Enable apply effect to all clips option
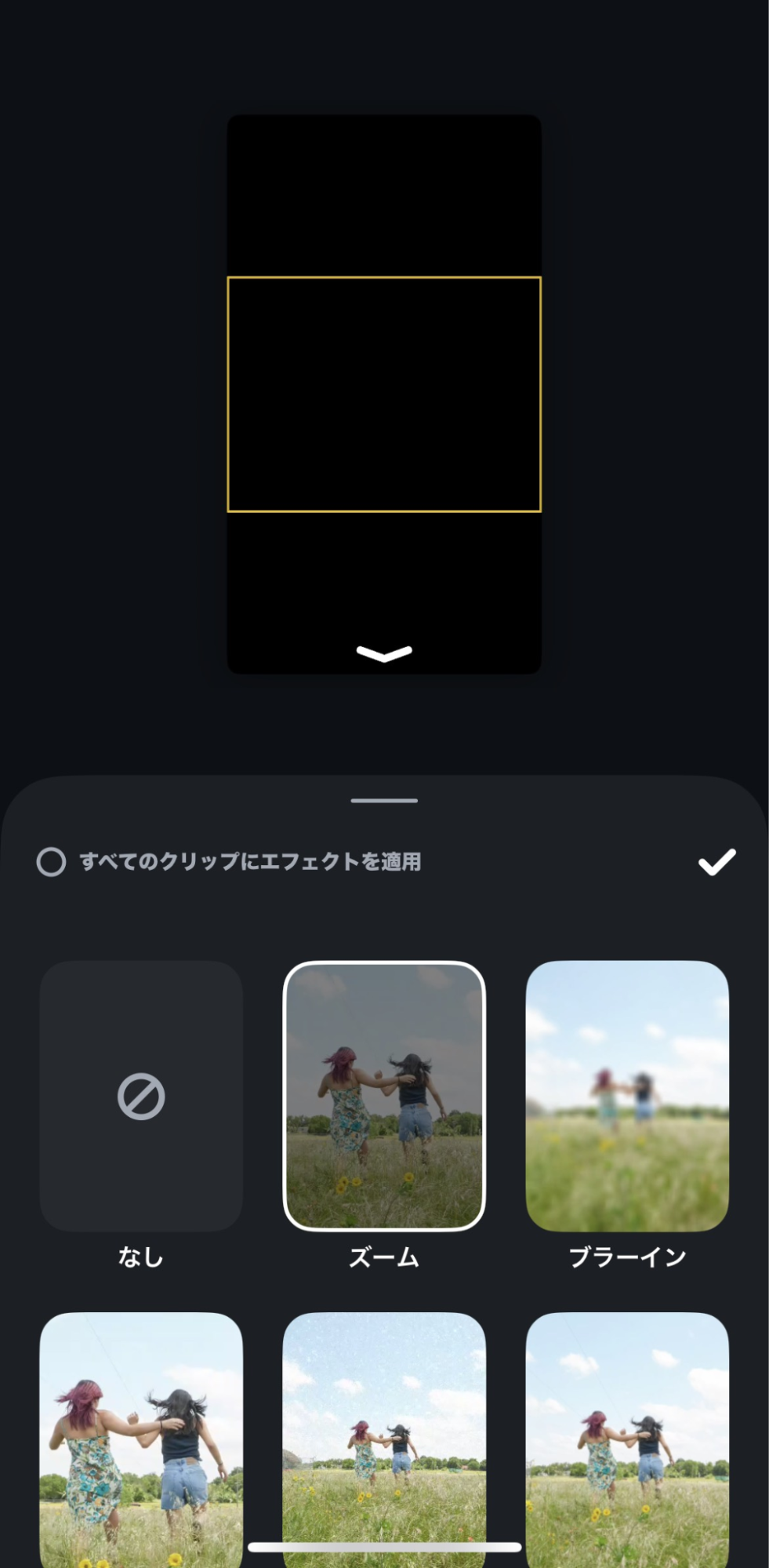769x1568 pixels. pos(52,861)
